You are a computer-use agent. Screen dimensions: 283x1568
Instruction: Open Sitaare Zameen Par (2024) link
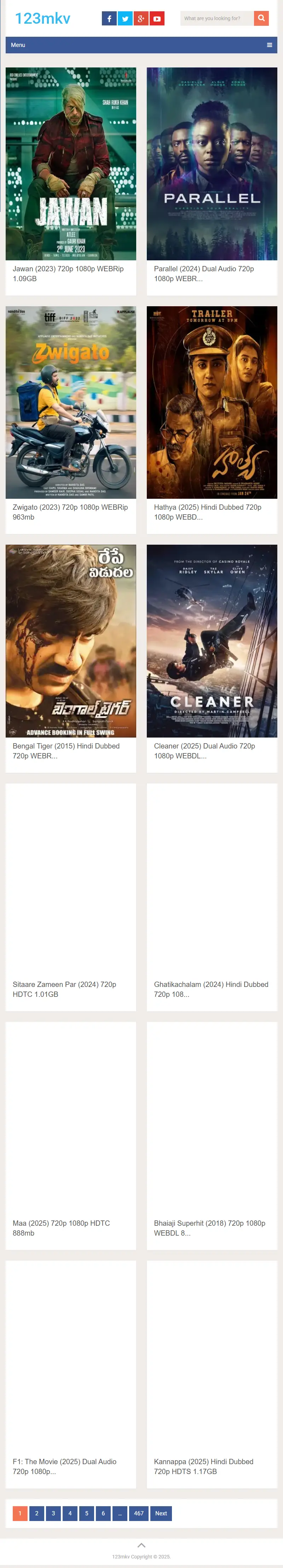point(64,988)
